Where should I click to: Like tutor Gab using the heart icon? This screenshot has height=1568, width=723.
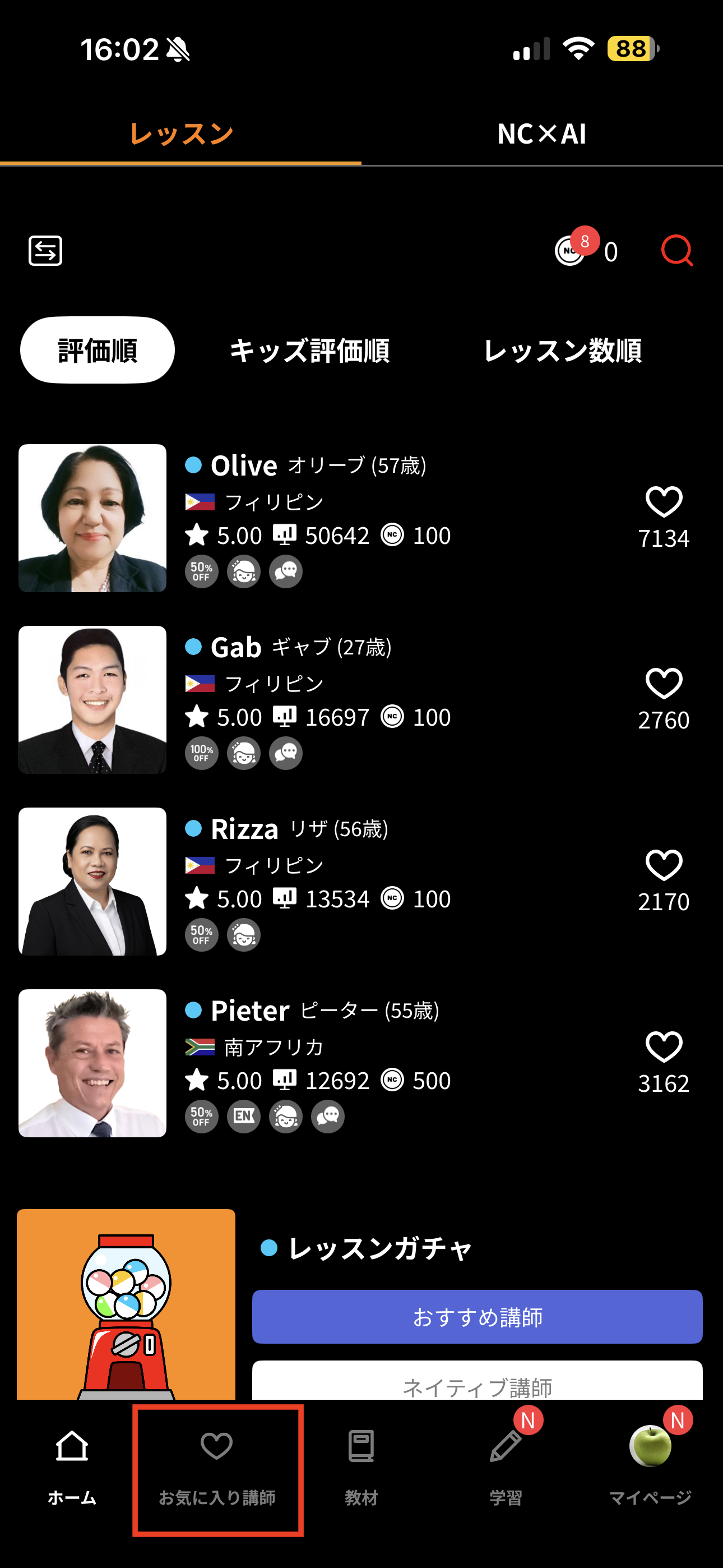tap(664, 683)
